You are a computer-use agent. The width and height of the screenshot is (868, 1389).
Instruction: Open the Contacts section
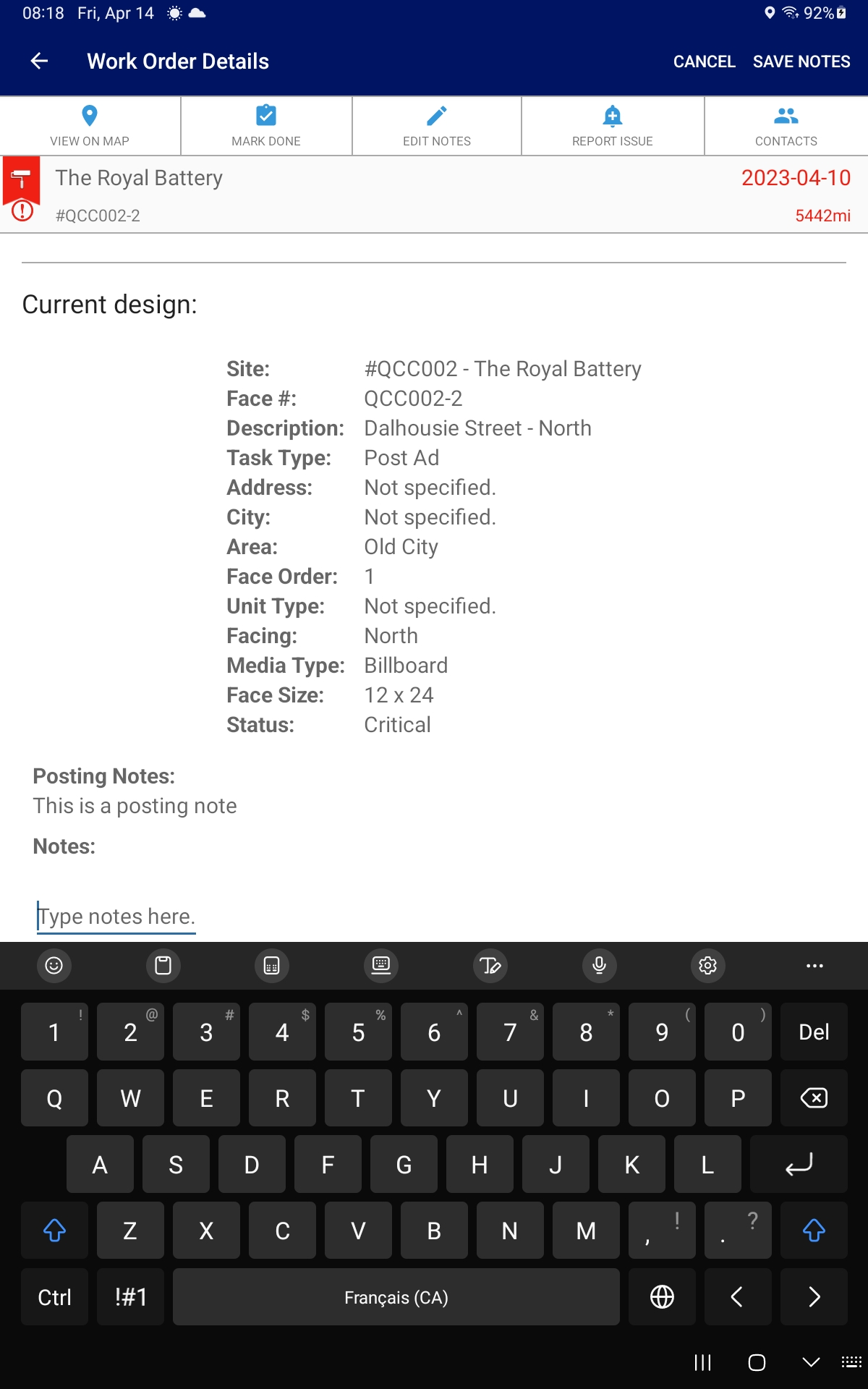(x=786, y=126)
